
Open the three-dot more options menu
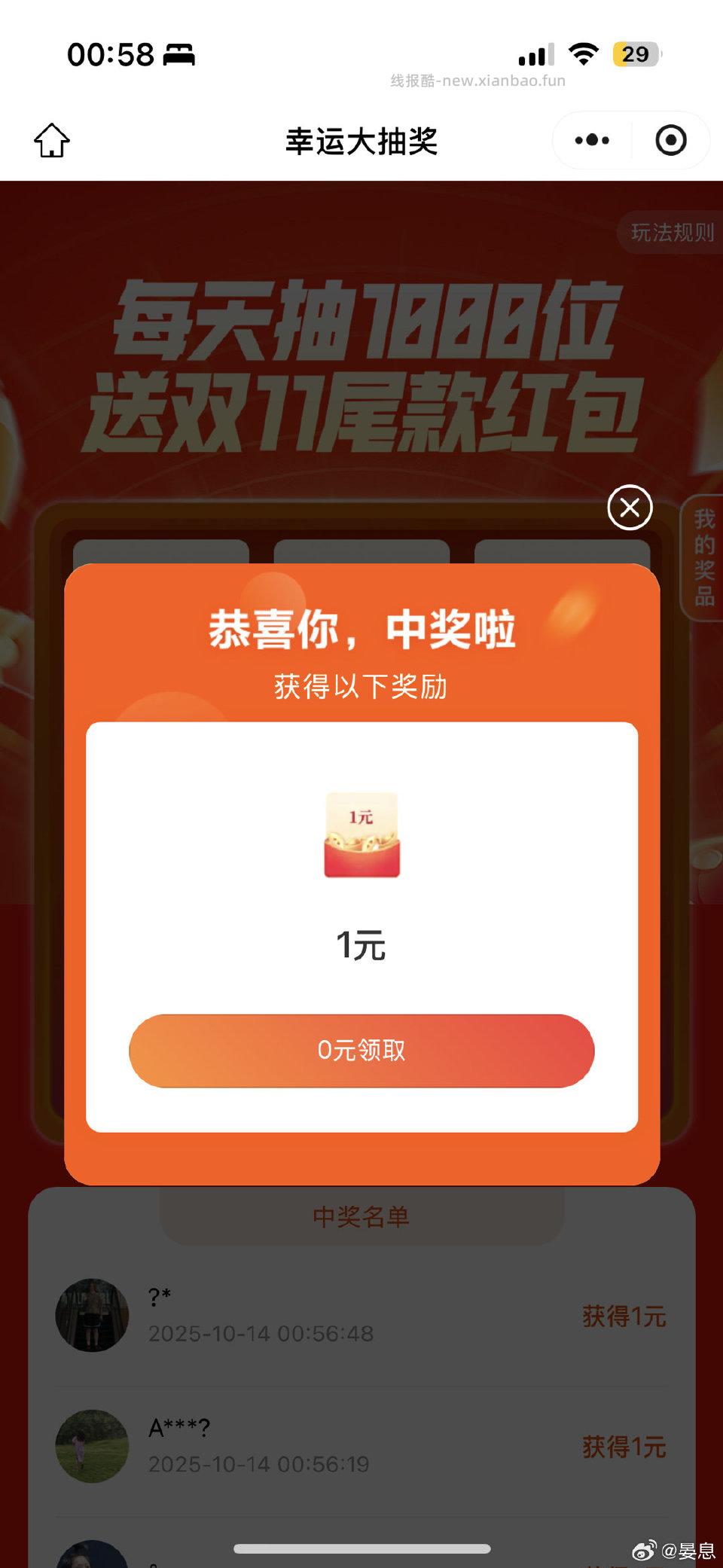(x=590, y=140)
